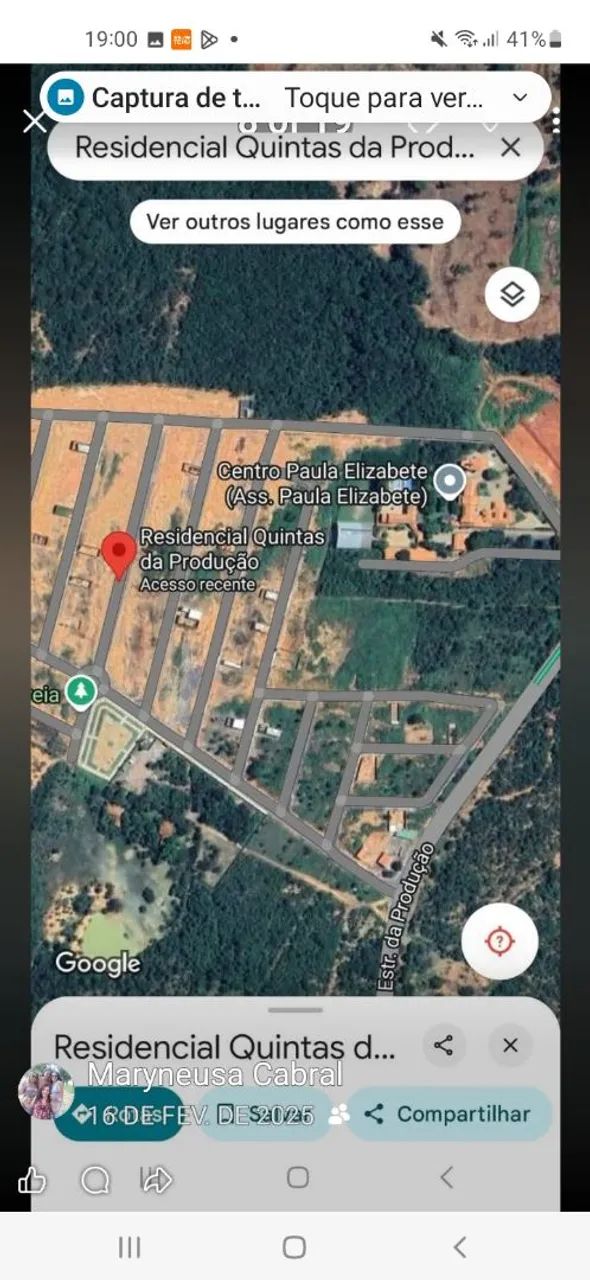Viewport: 590px width, 1280px height.
Task: Like Maryneusa Cabral's photo
Action: [x=32, y=1180]
